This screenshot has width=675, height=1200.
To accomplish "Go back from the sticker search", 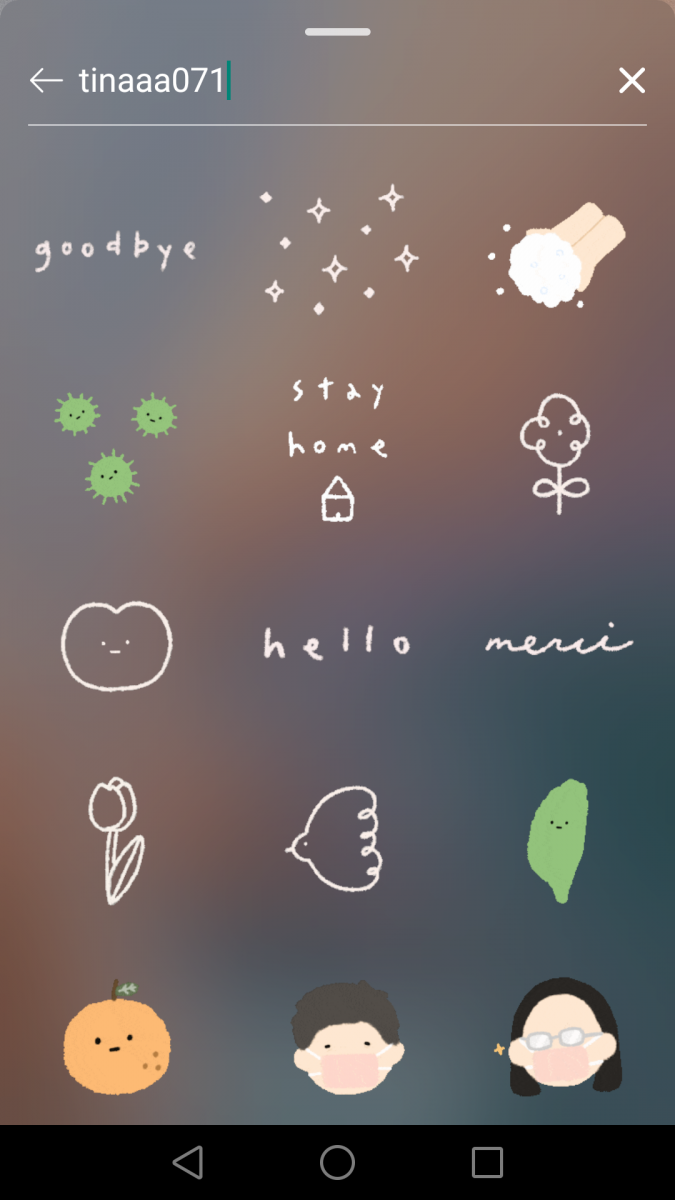I will click(46, 81).
